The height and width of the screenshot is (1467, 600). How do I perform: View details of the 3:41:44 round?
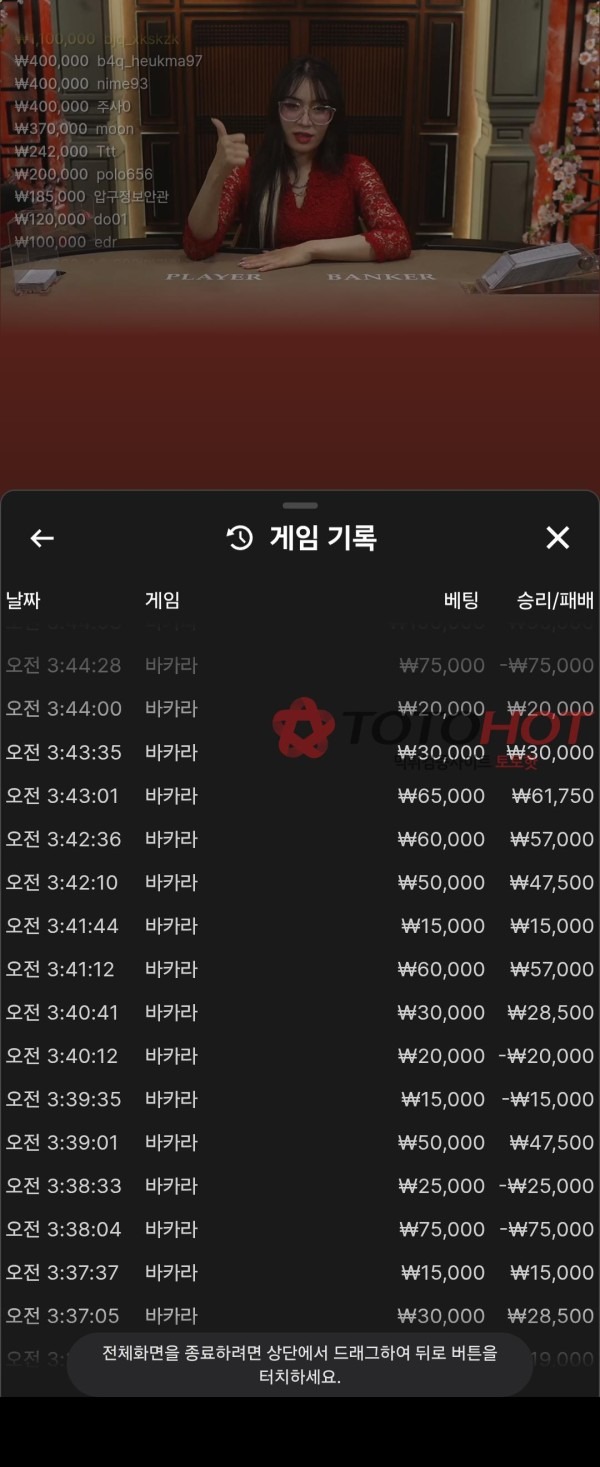pos(300,926)
